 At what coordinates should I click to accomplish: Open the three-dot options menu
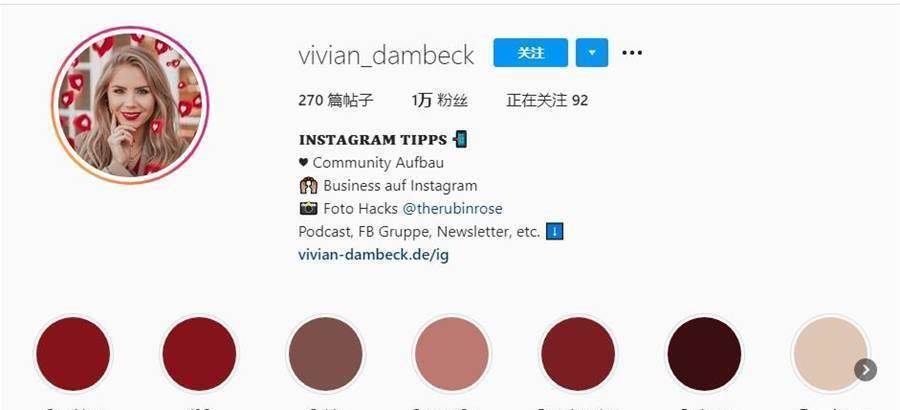click(x=632, y=53)
